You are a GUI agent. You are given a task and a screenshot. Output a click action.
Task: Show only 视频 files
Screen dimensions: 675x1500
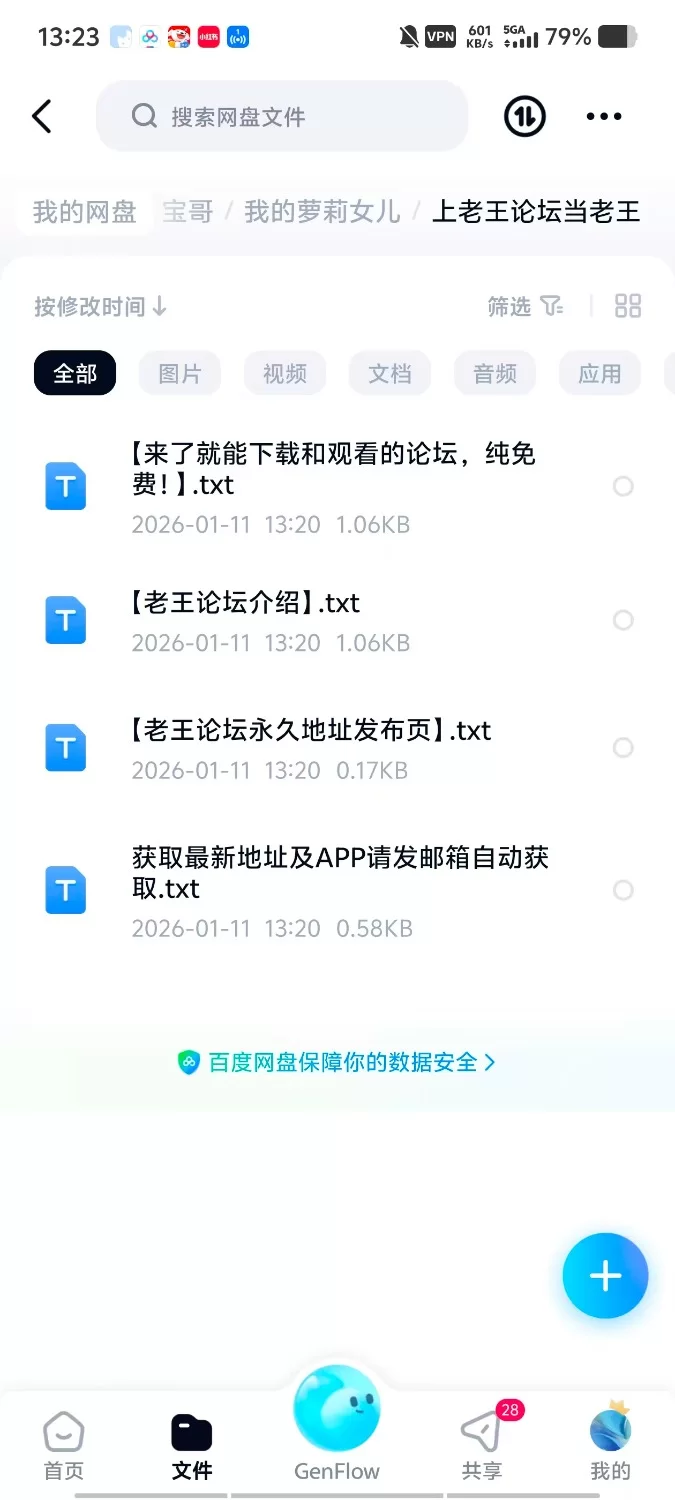point(285,374)
